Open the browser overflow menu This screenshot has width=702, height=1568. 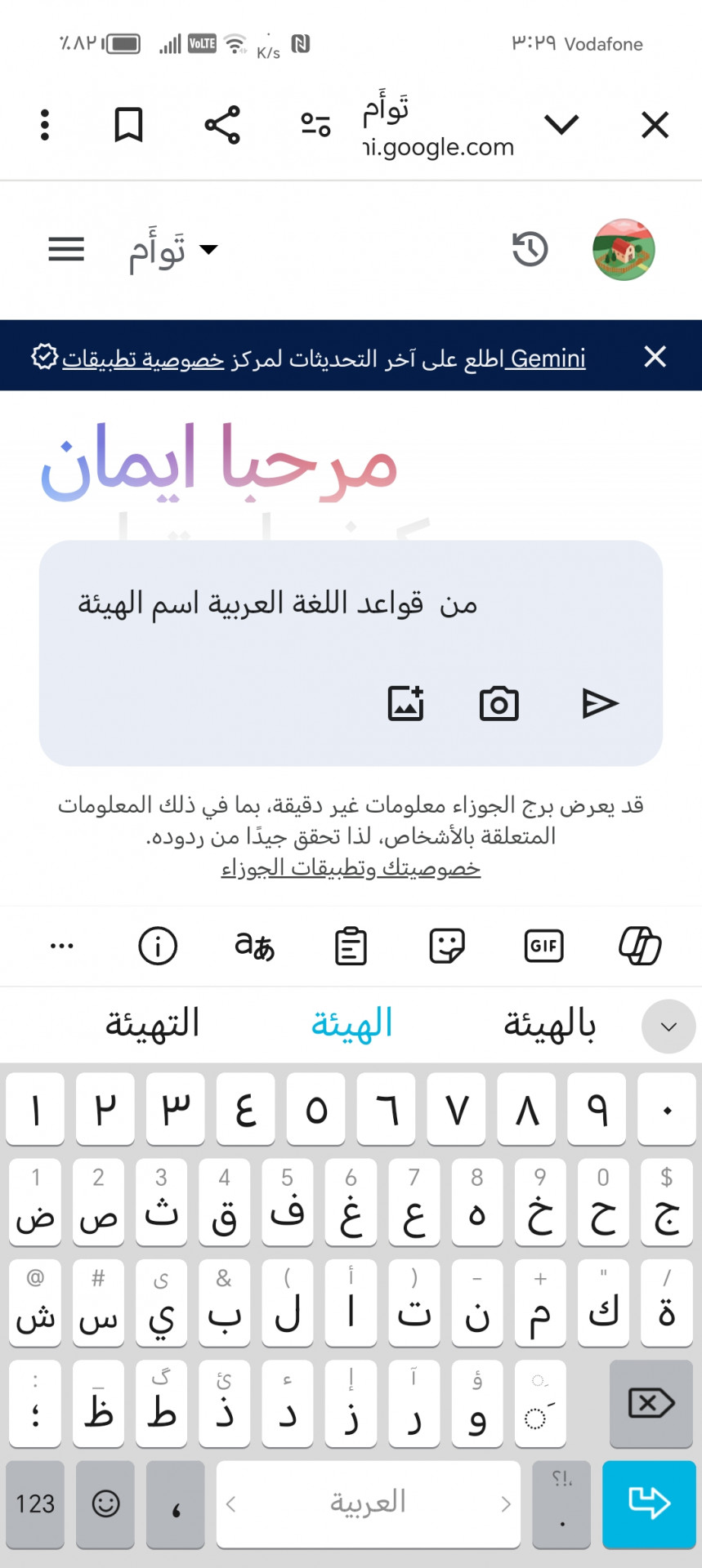(x=45, y=125)
